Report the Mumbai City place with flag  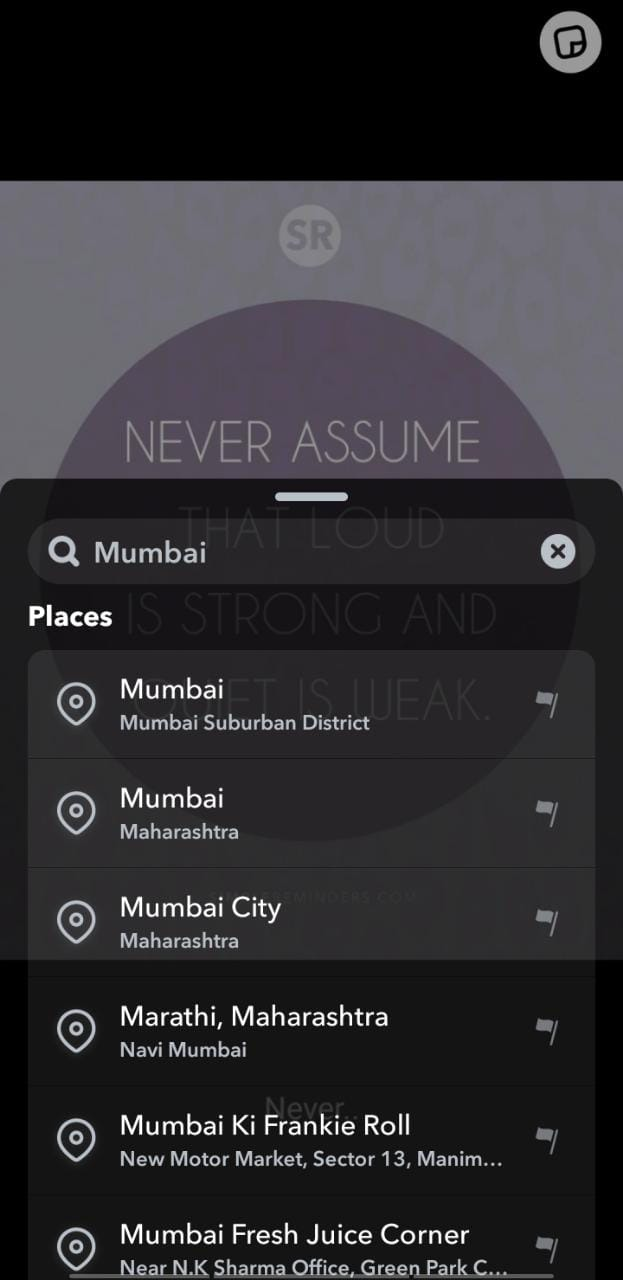click(547, 921)
